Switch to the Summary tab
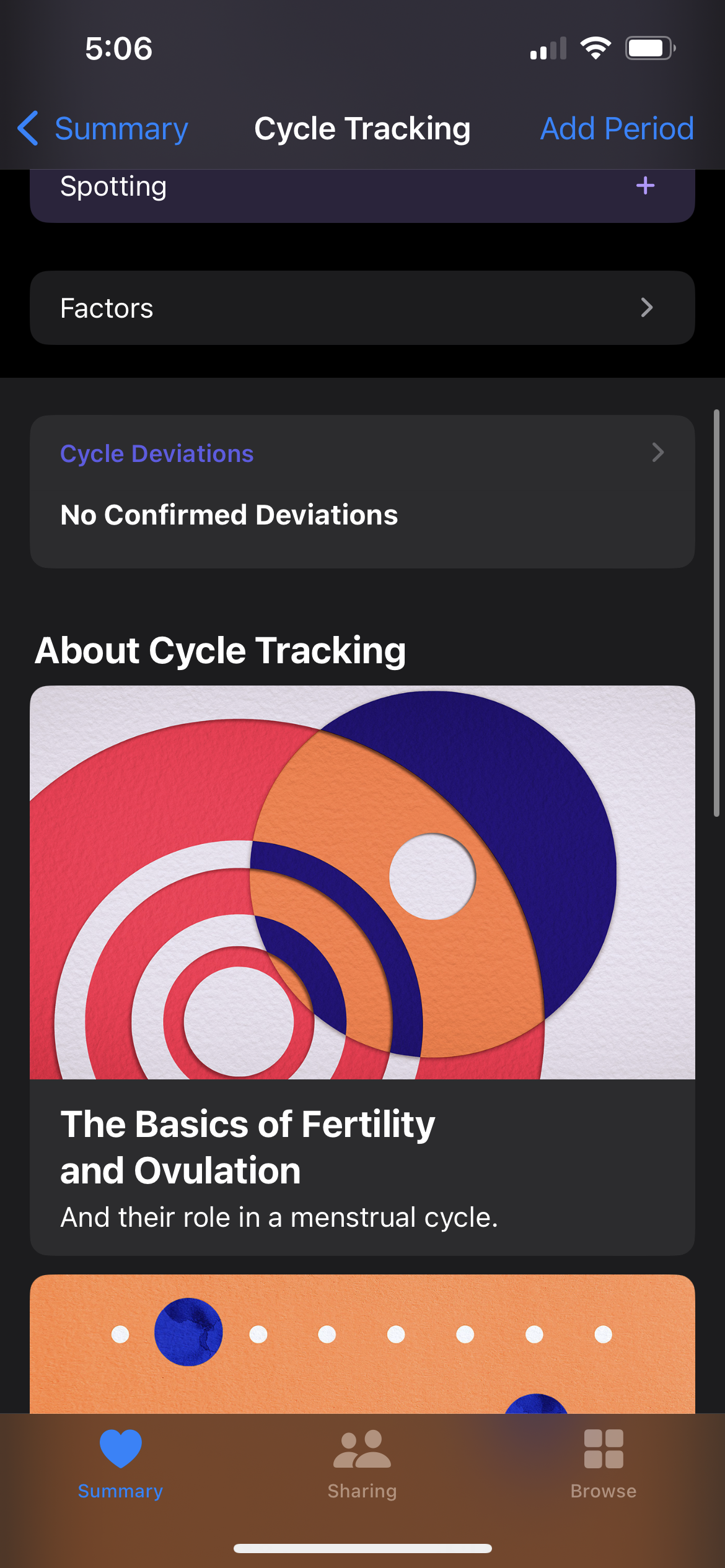This screenshot has height=1568, width=725. pyautogui.click(x=121, y=1464)
